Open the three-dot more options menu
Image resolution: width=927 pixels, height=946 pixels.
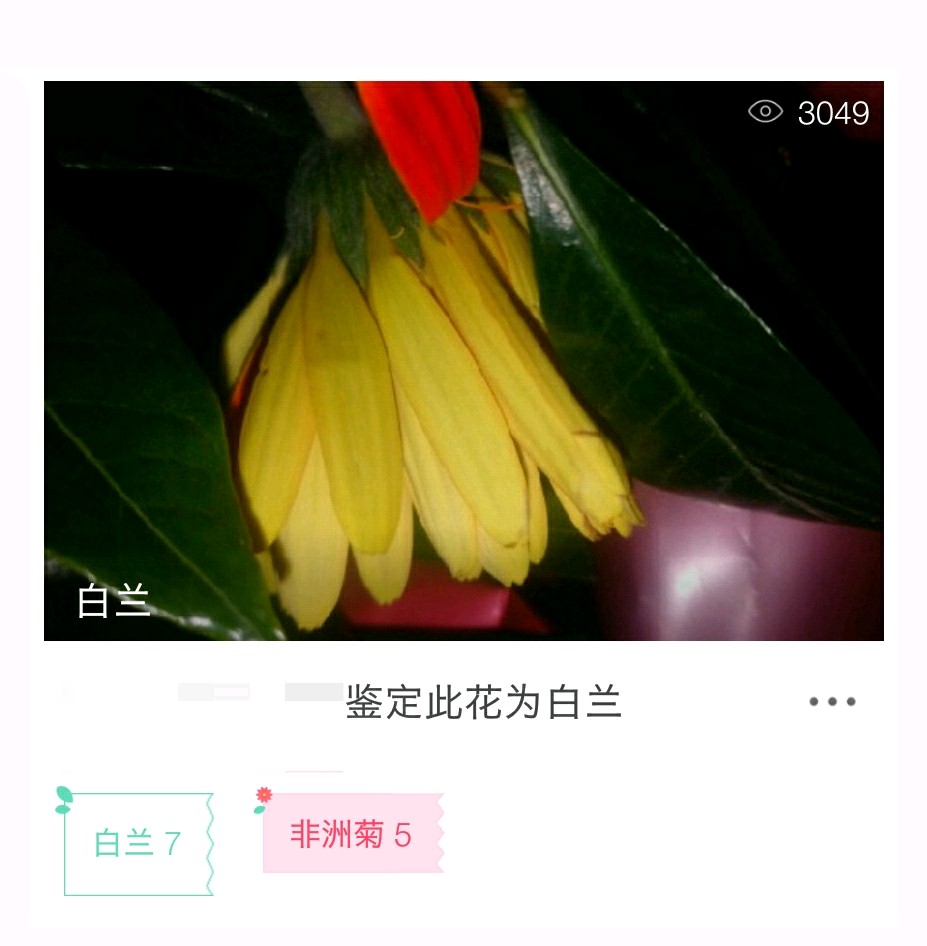click(x=832, y=702)
